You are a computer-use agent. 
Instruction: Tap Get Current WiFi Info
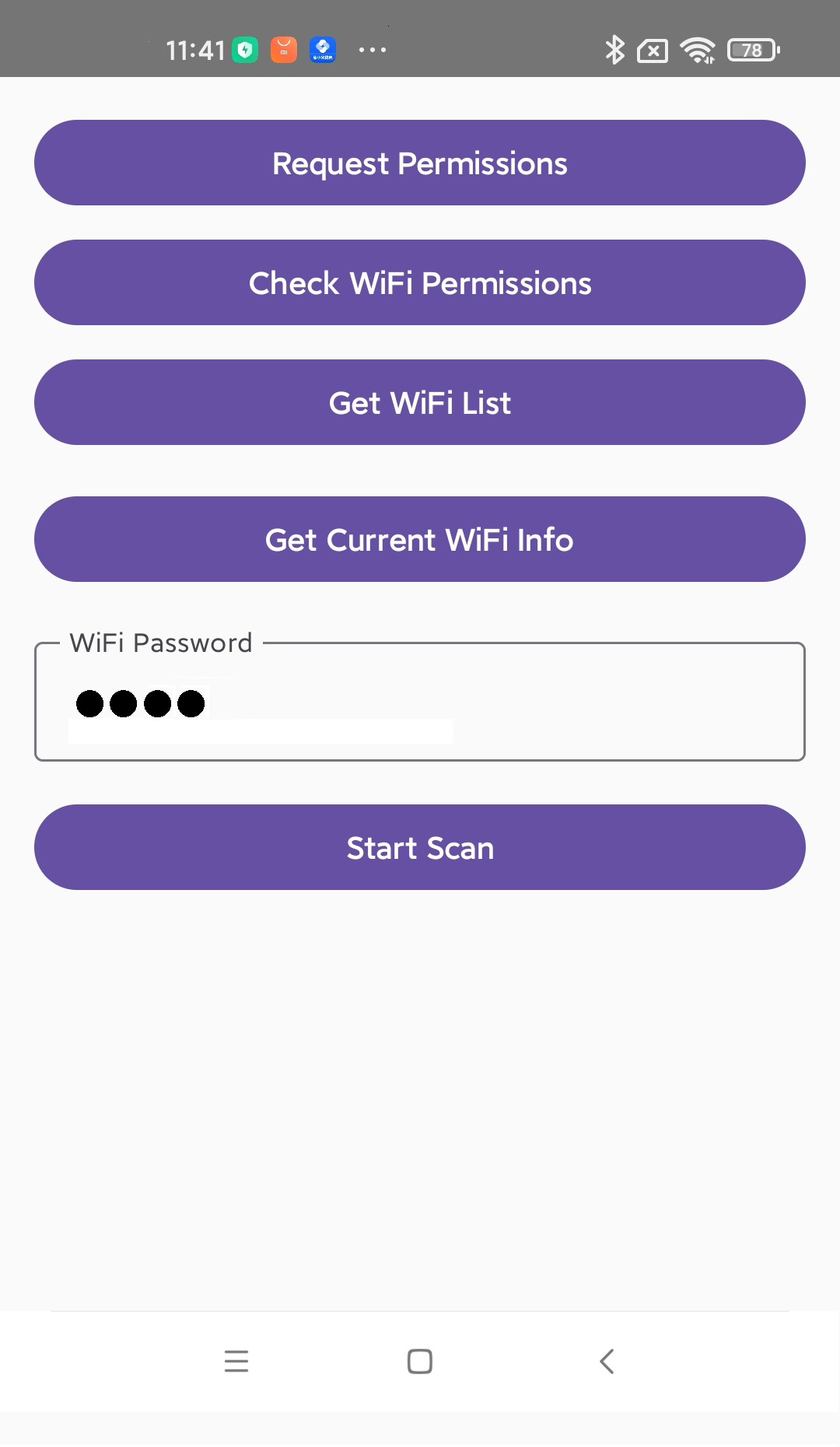(x=419, y=539)
